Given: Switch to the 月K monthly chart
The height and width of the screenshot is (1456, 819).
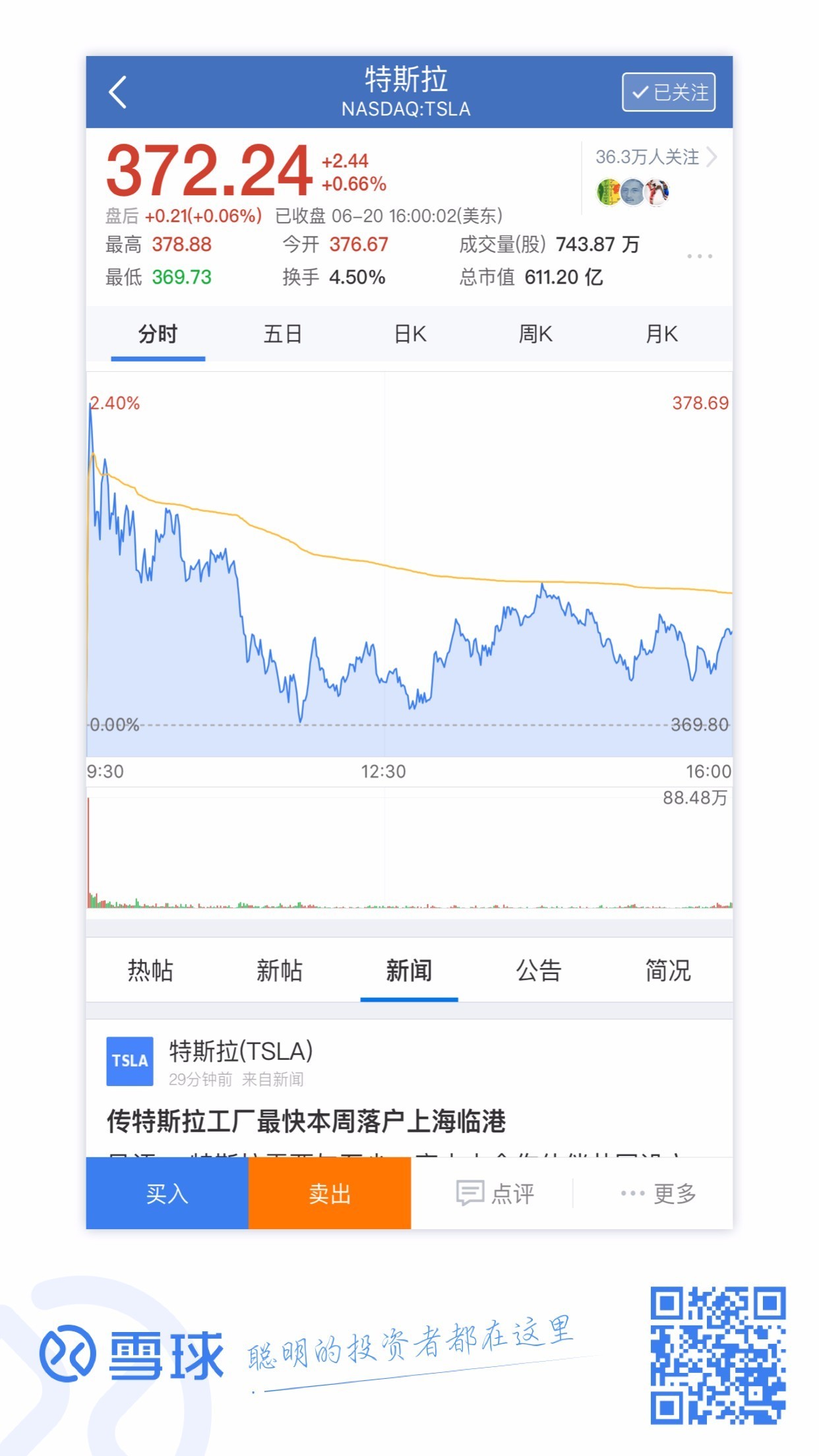Looking at the screenshot, I should (x=662, y=334).
